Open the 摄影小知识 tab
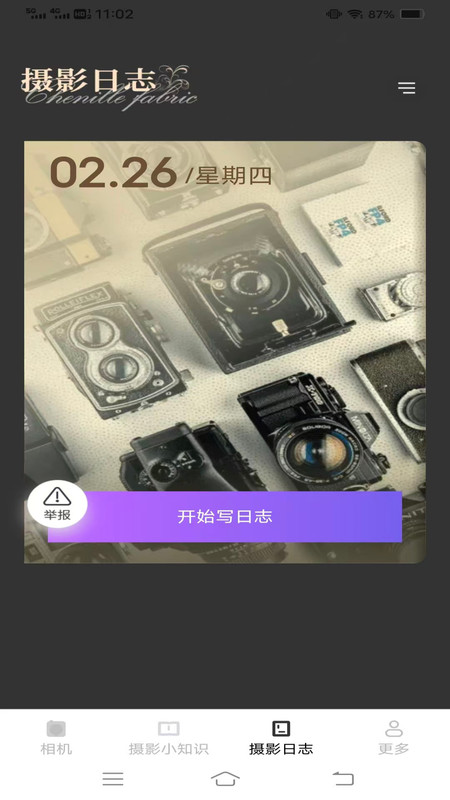450x800 pixels. coord(168,738)
